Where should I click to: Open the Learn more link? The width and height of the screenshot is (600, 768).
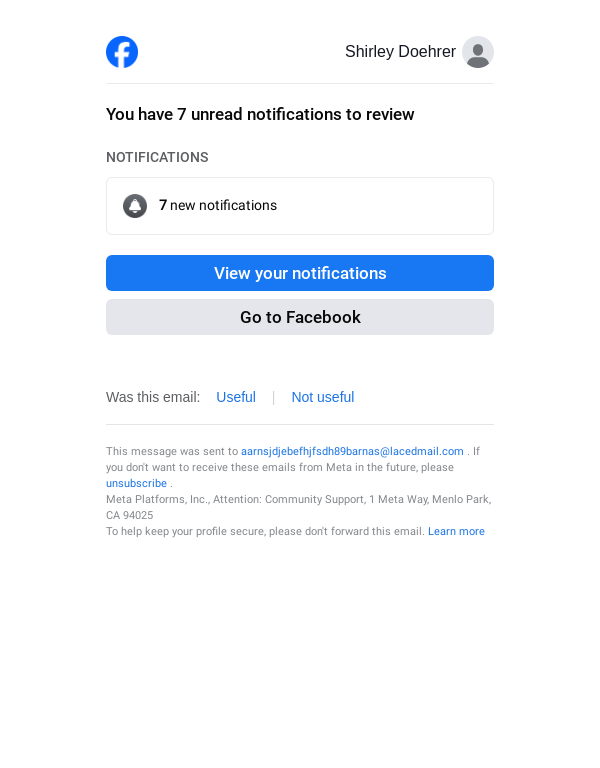click(x=456, y=531)
